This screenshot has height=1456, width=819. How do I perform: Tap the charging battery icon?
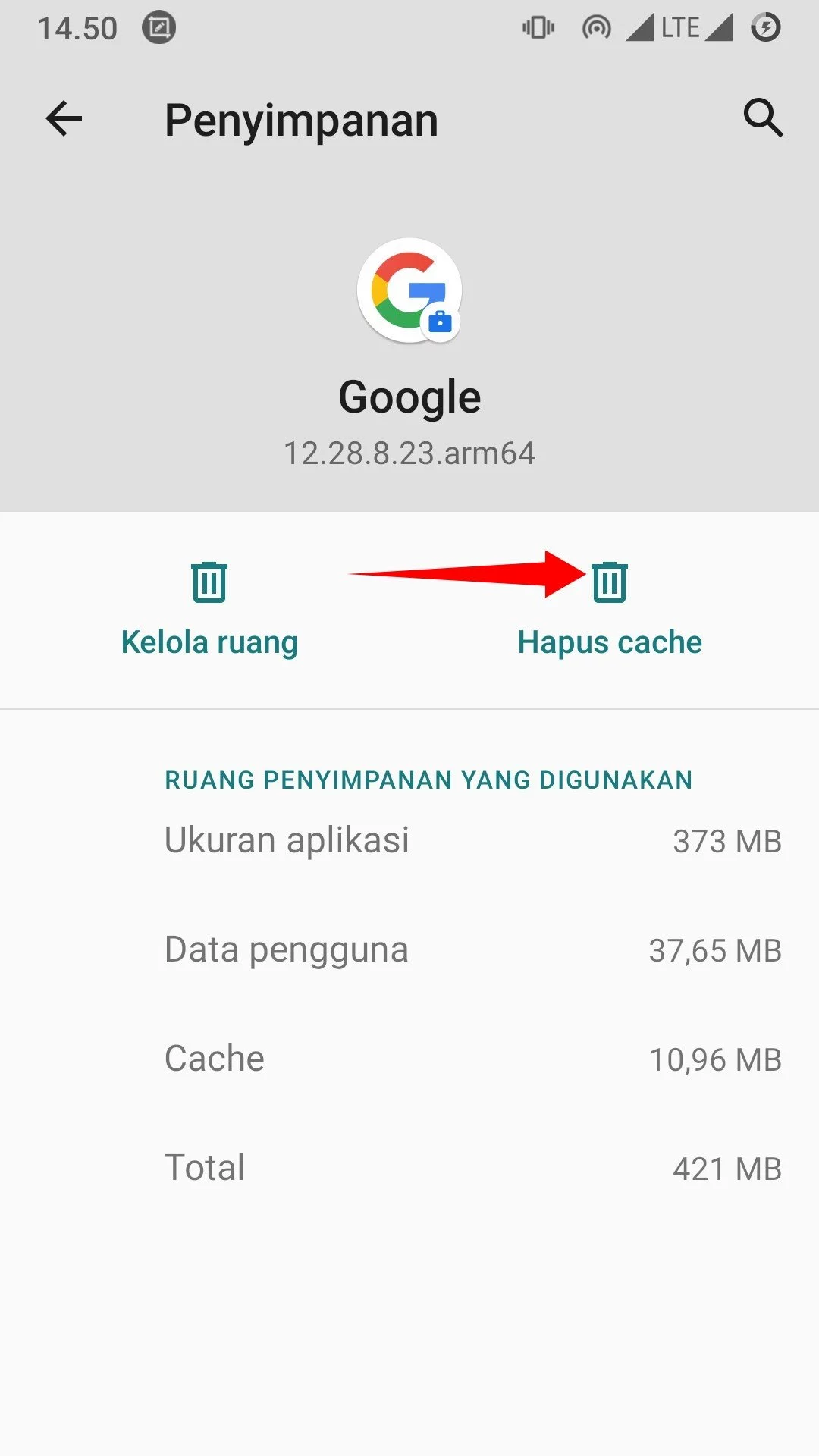coord(765,27)
